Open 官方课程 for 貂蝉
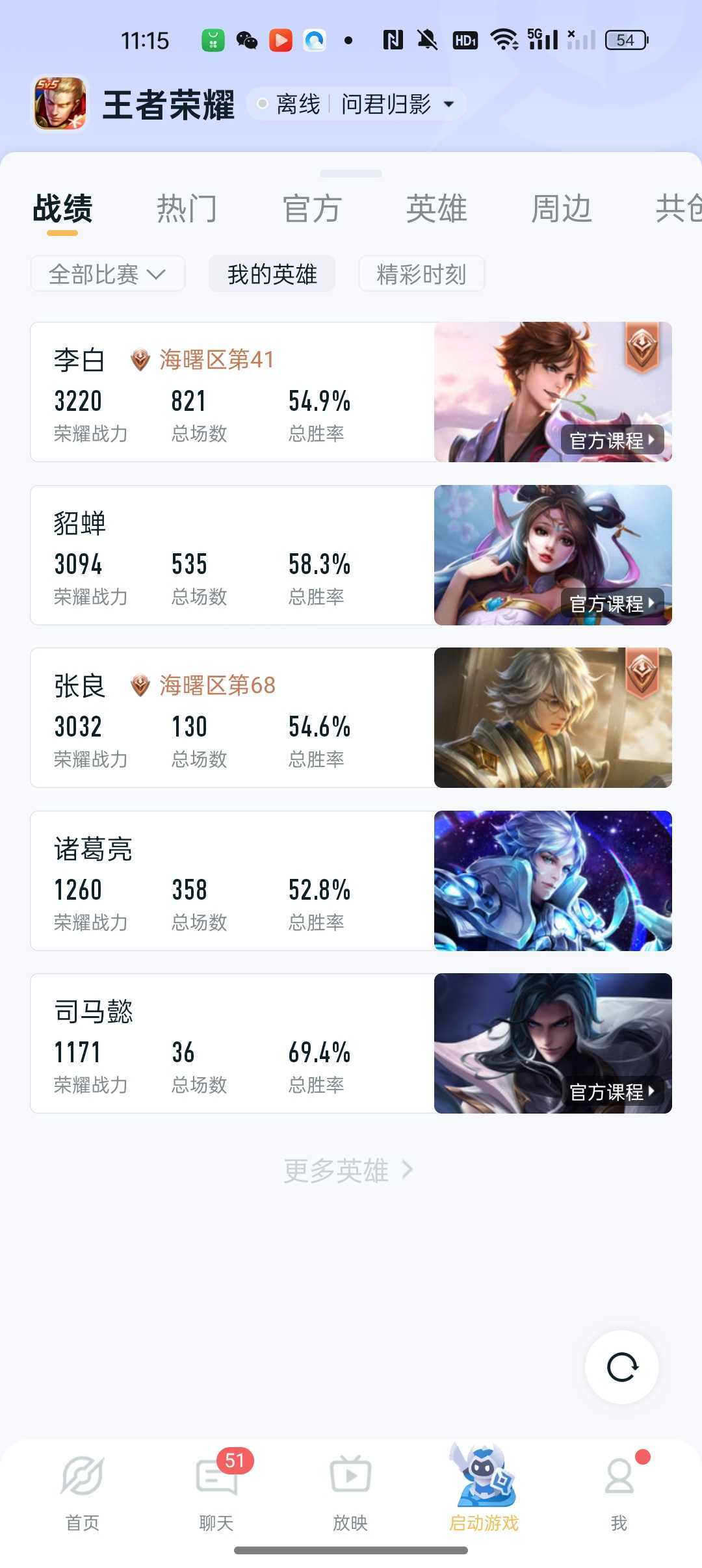The height and width of the screenshot is (1568, 702). tap(612, 603)
